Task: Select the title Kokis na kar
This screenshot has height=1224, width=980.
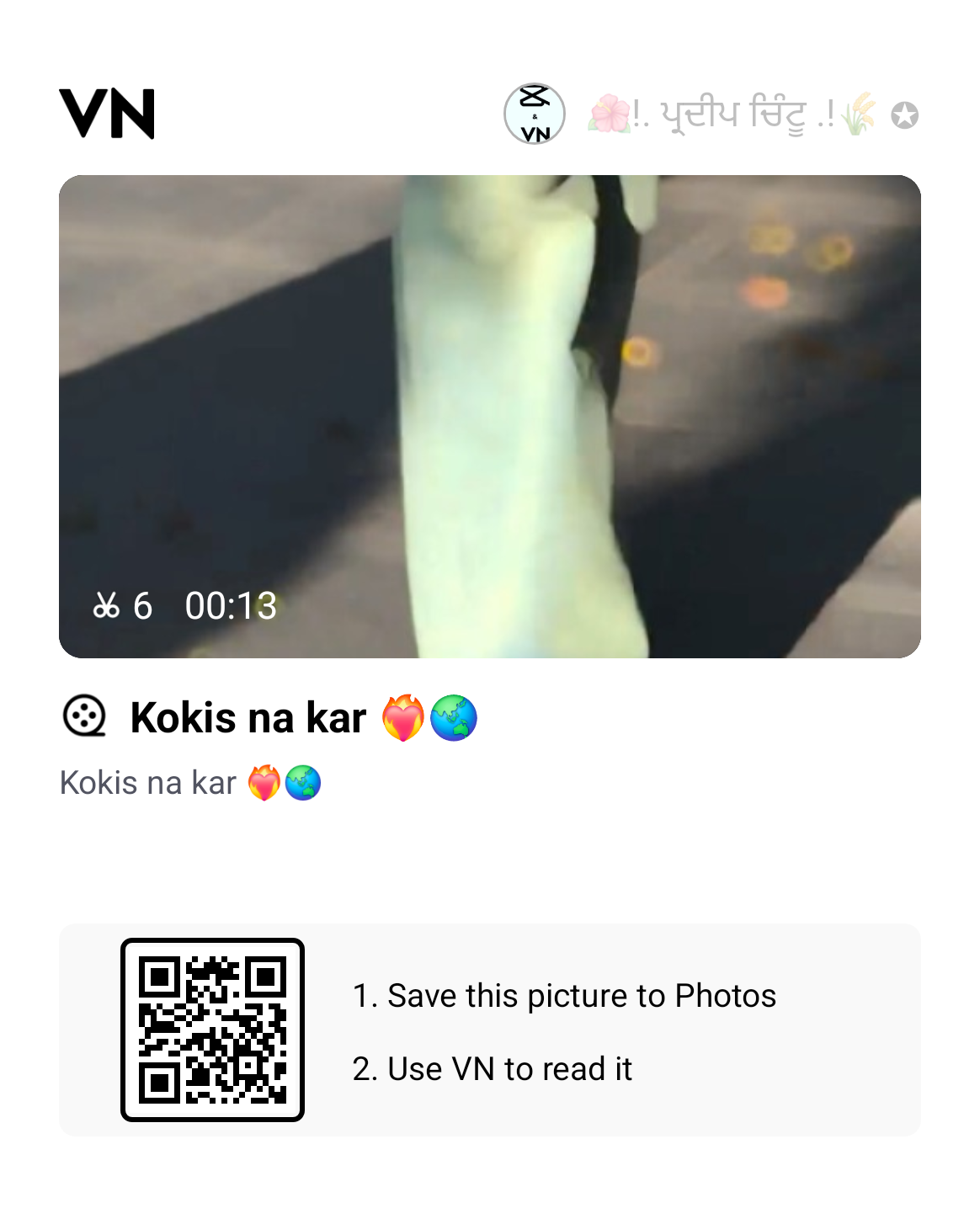Action: 248,718
